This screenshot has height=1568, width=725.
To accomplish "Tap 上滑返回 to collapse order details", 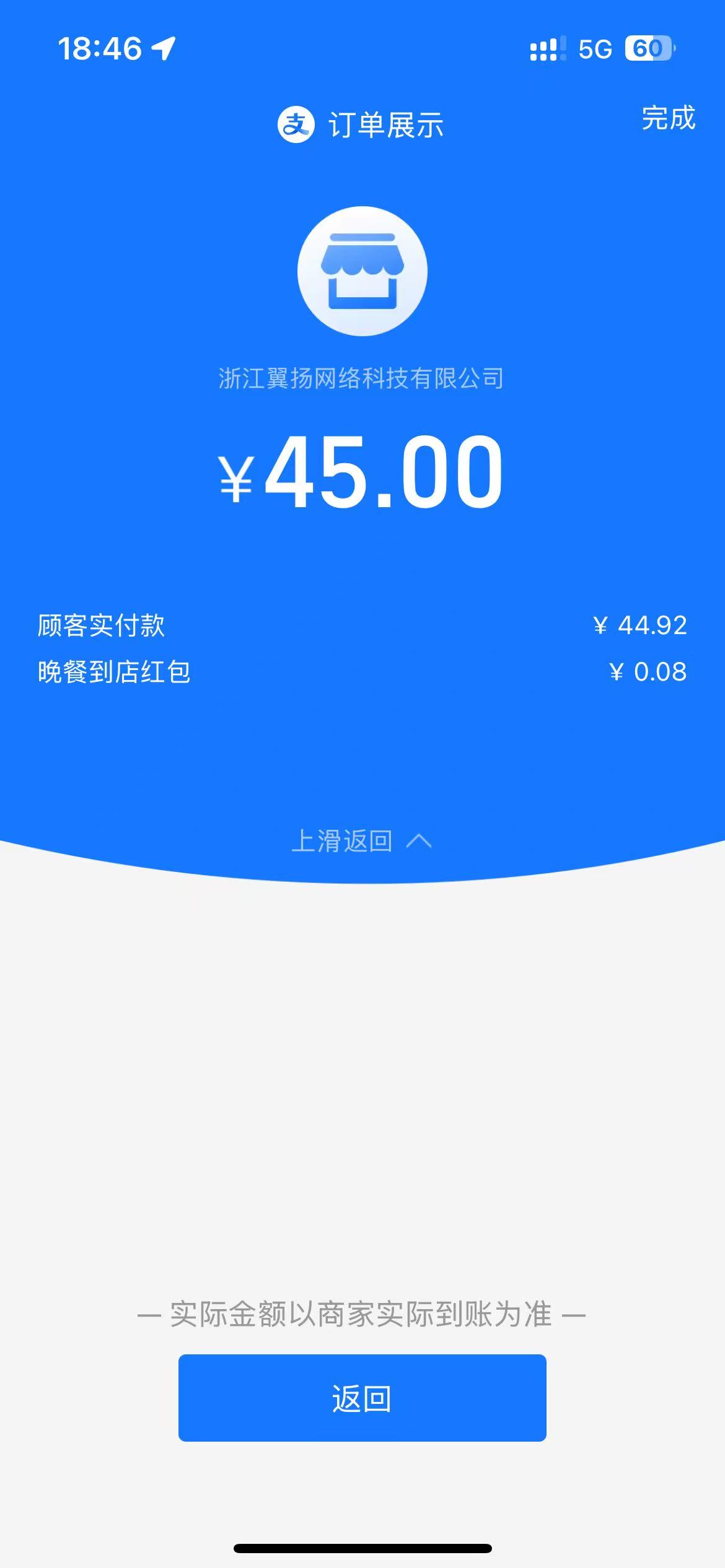I will [361, 841].
